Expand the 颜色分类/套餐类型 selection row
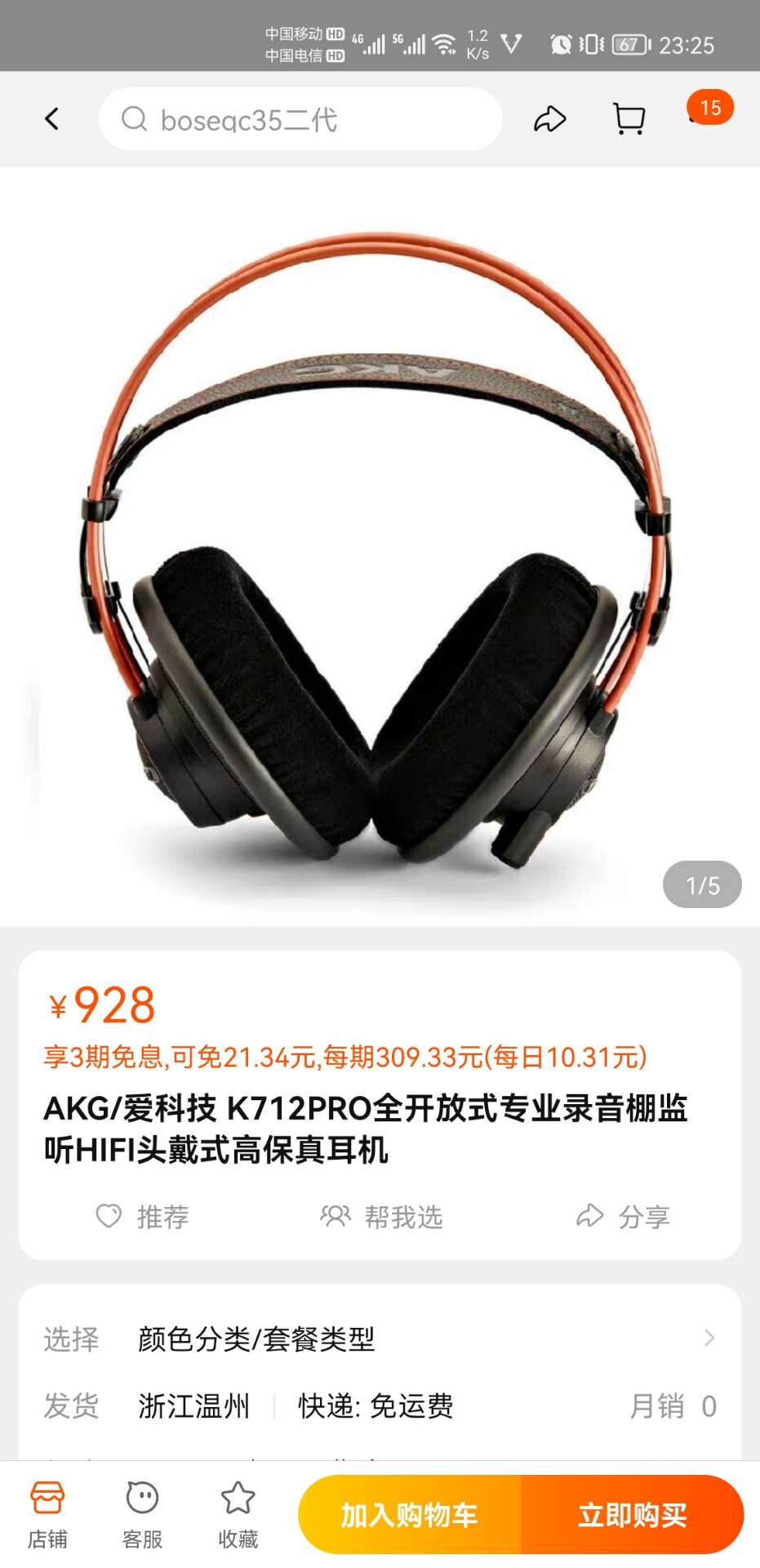 [380, 1339]
